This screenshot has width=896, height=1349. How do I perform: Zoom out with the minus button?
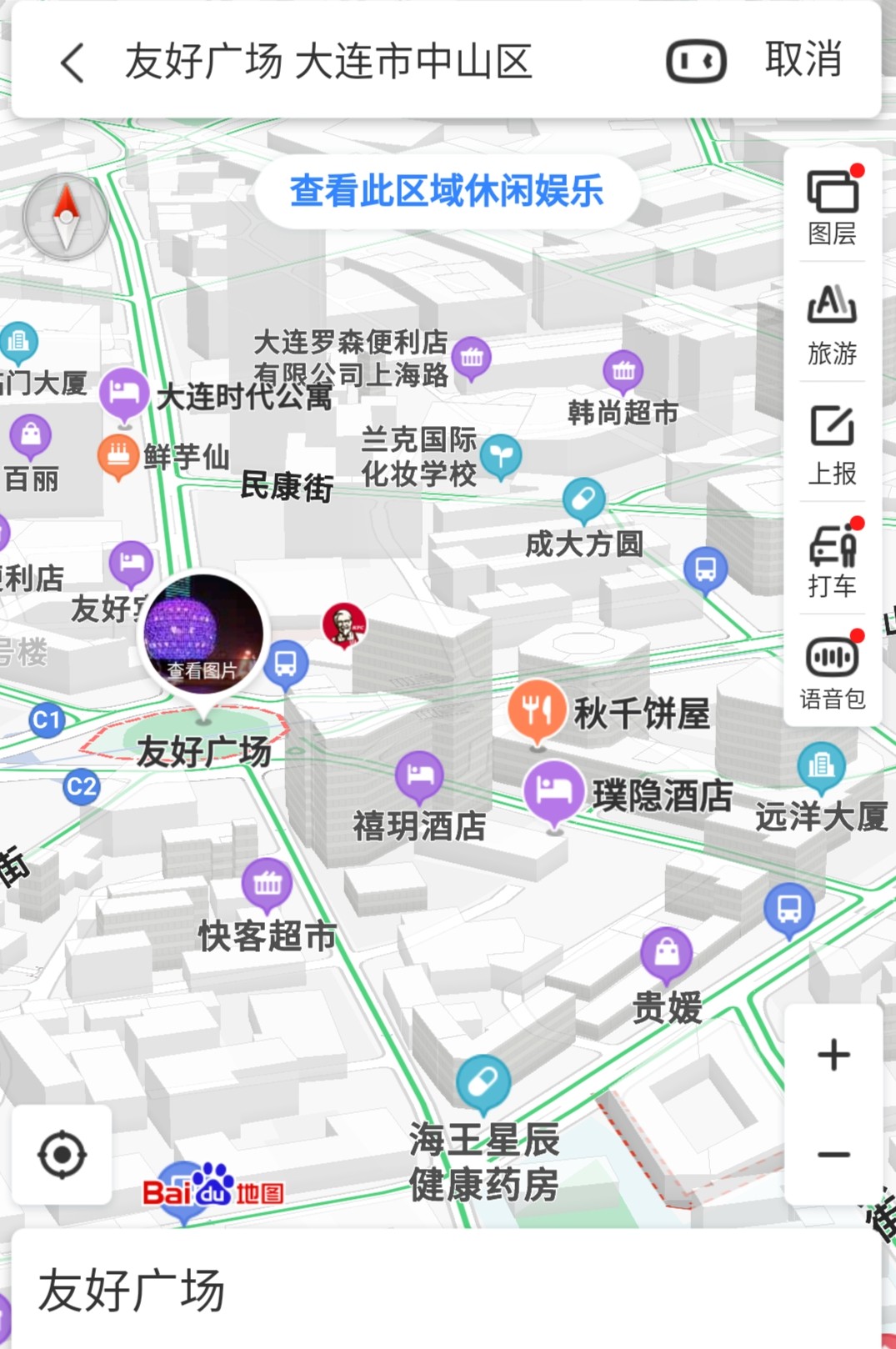833,1155
